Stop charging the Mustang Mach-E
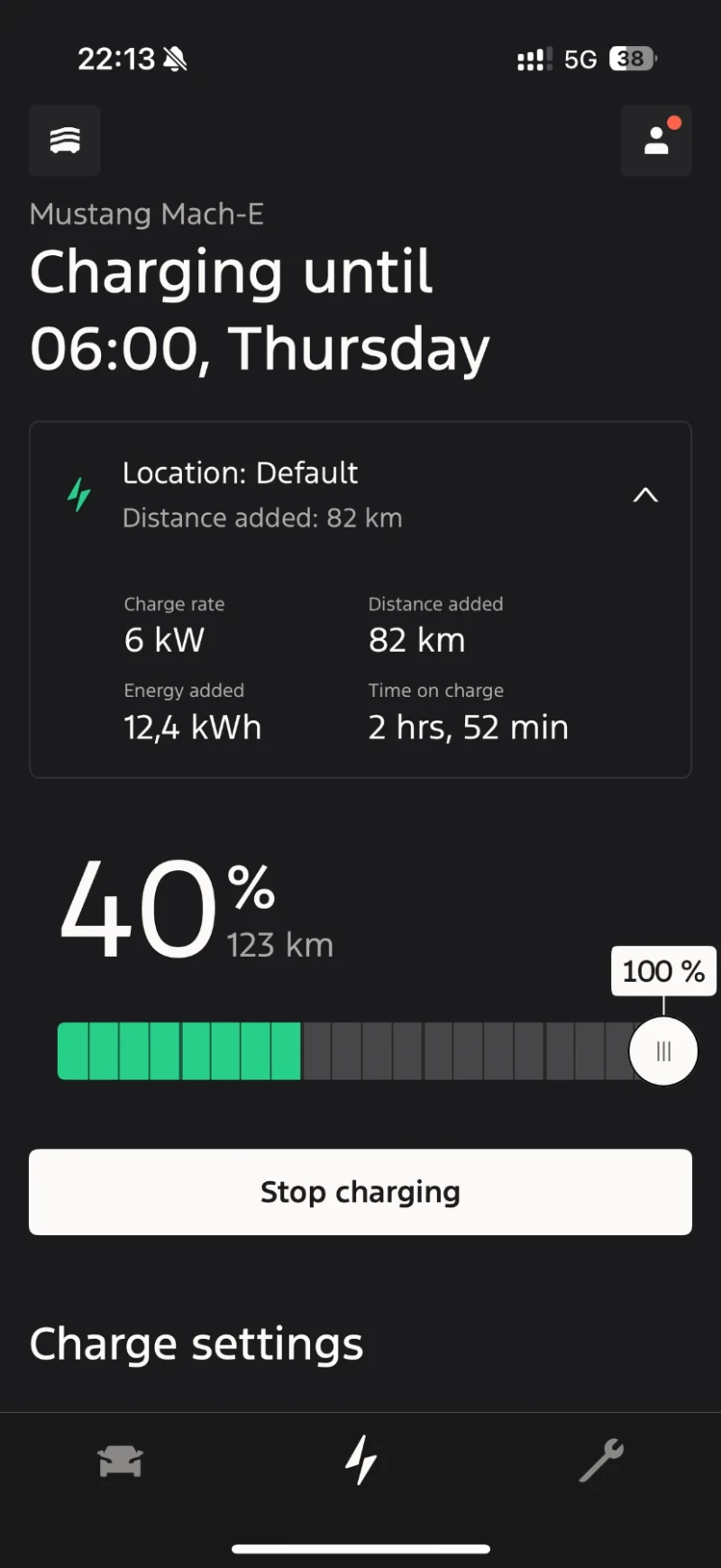Image resolution: width=721 pixels, height=1568 pixels. tap(360, 1192)
